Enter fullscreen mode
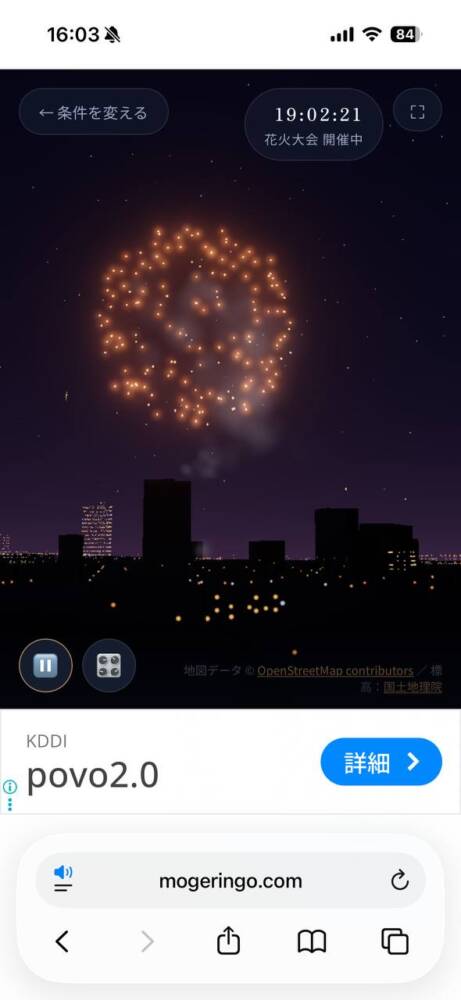Viewport: 461px width, 1000px height. click(417, 111)
